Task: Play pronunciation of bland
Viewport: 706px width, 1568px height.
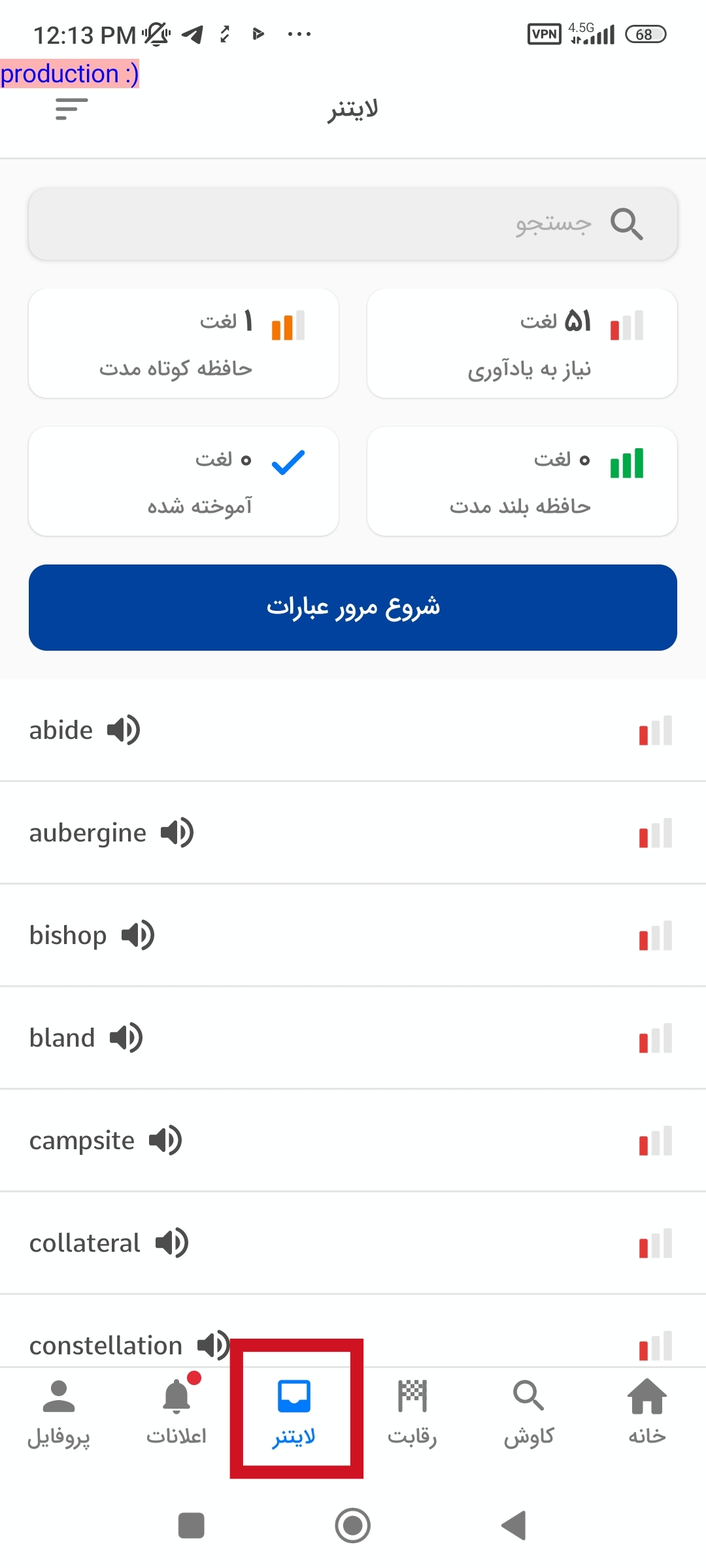Action: [x=126, y=1037]
